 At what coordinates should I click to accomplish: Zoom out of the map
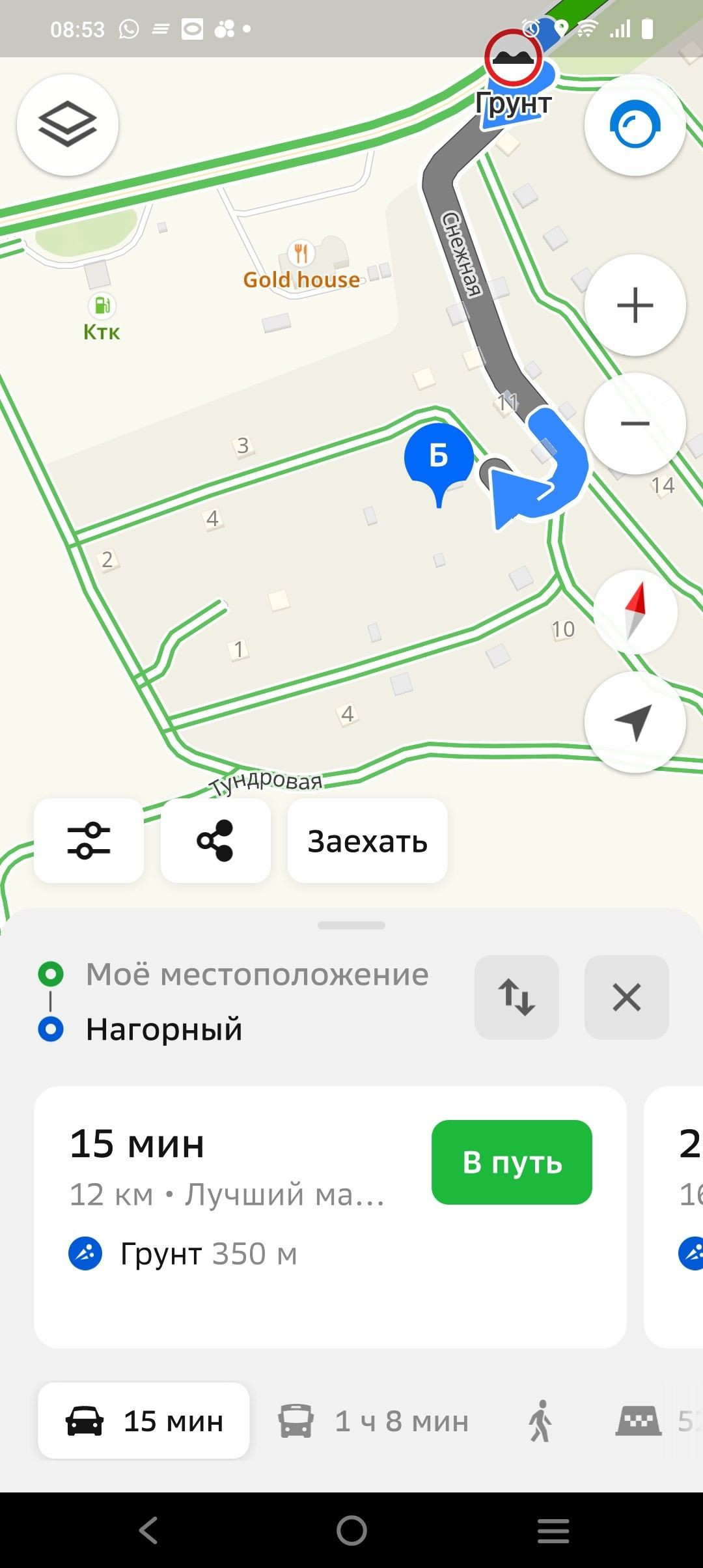[x=635, y=424]
